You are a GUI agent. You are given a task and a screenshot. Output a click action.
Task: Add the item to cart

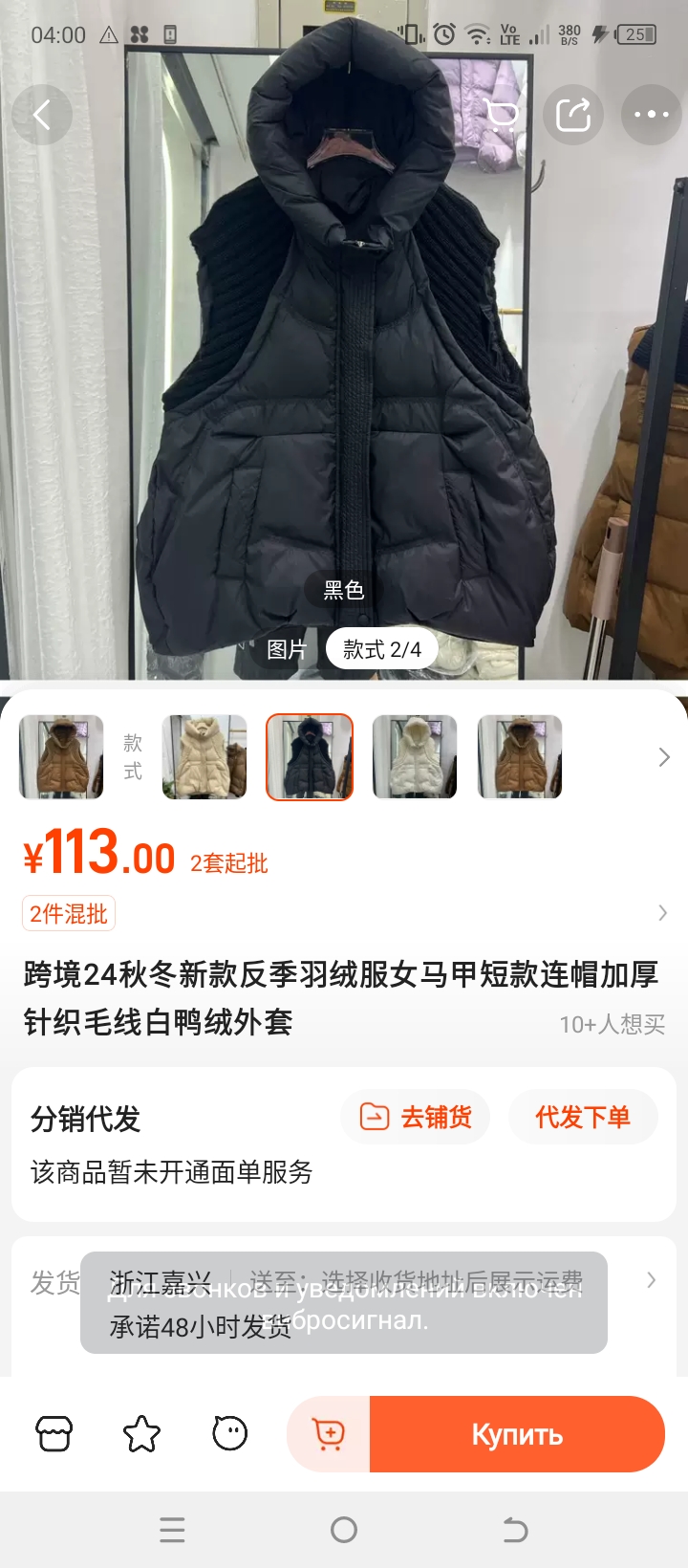(x=329, y=1434)
